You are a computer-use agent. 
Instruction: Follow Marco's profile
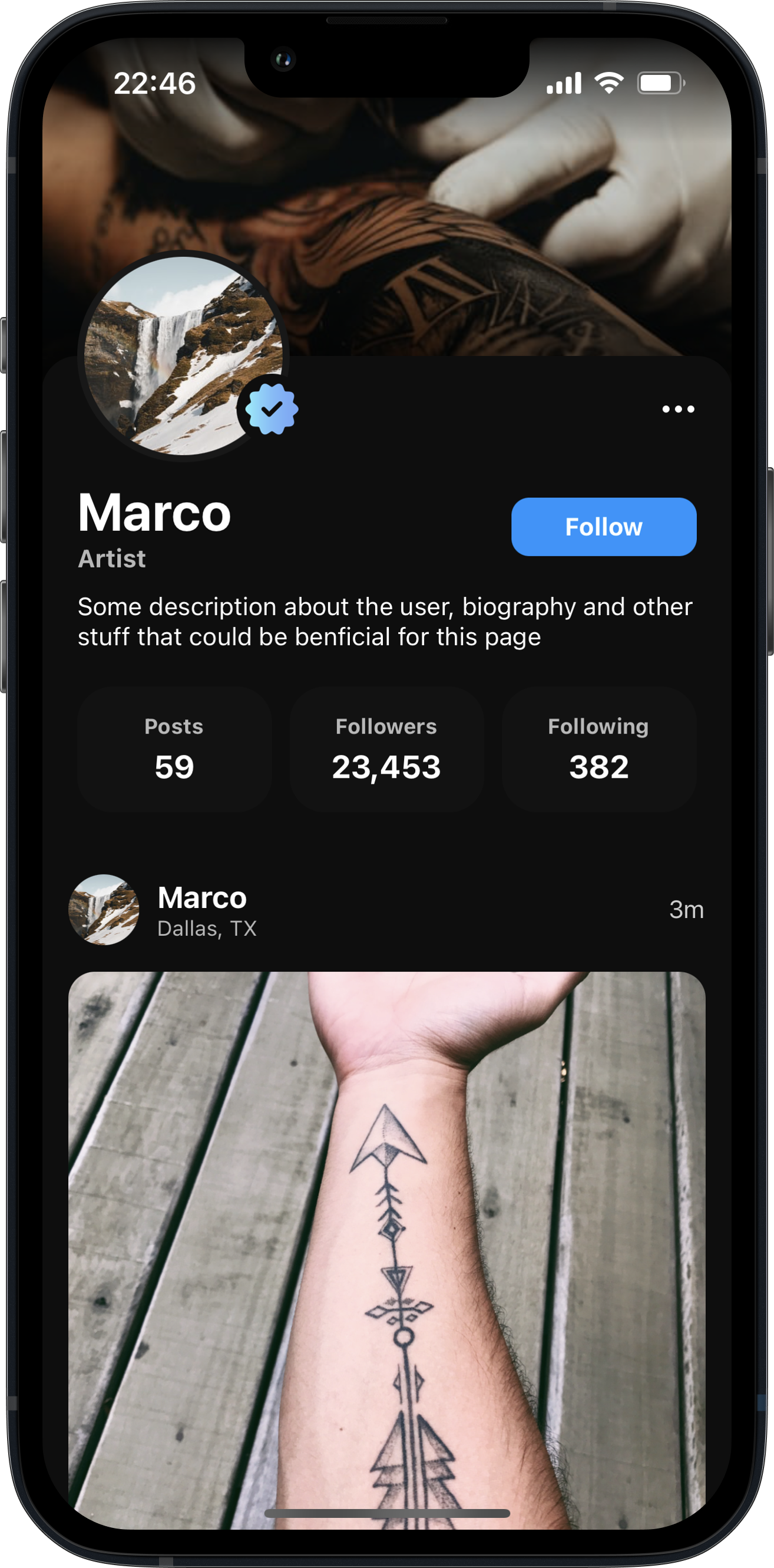(603, 527)
